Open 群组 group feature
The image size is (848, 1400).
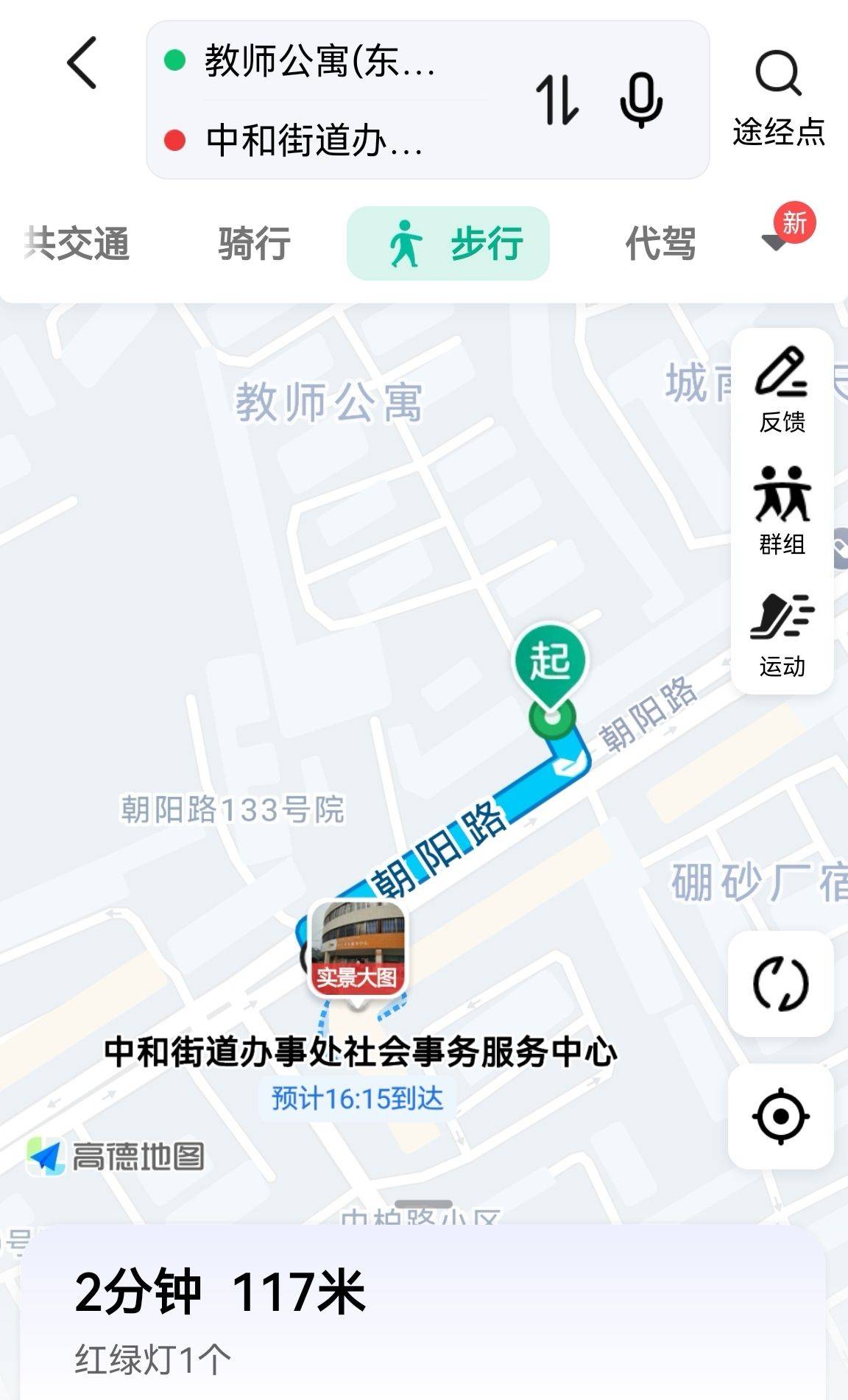tap(782, 511)
